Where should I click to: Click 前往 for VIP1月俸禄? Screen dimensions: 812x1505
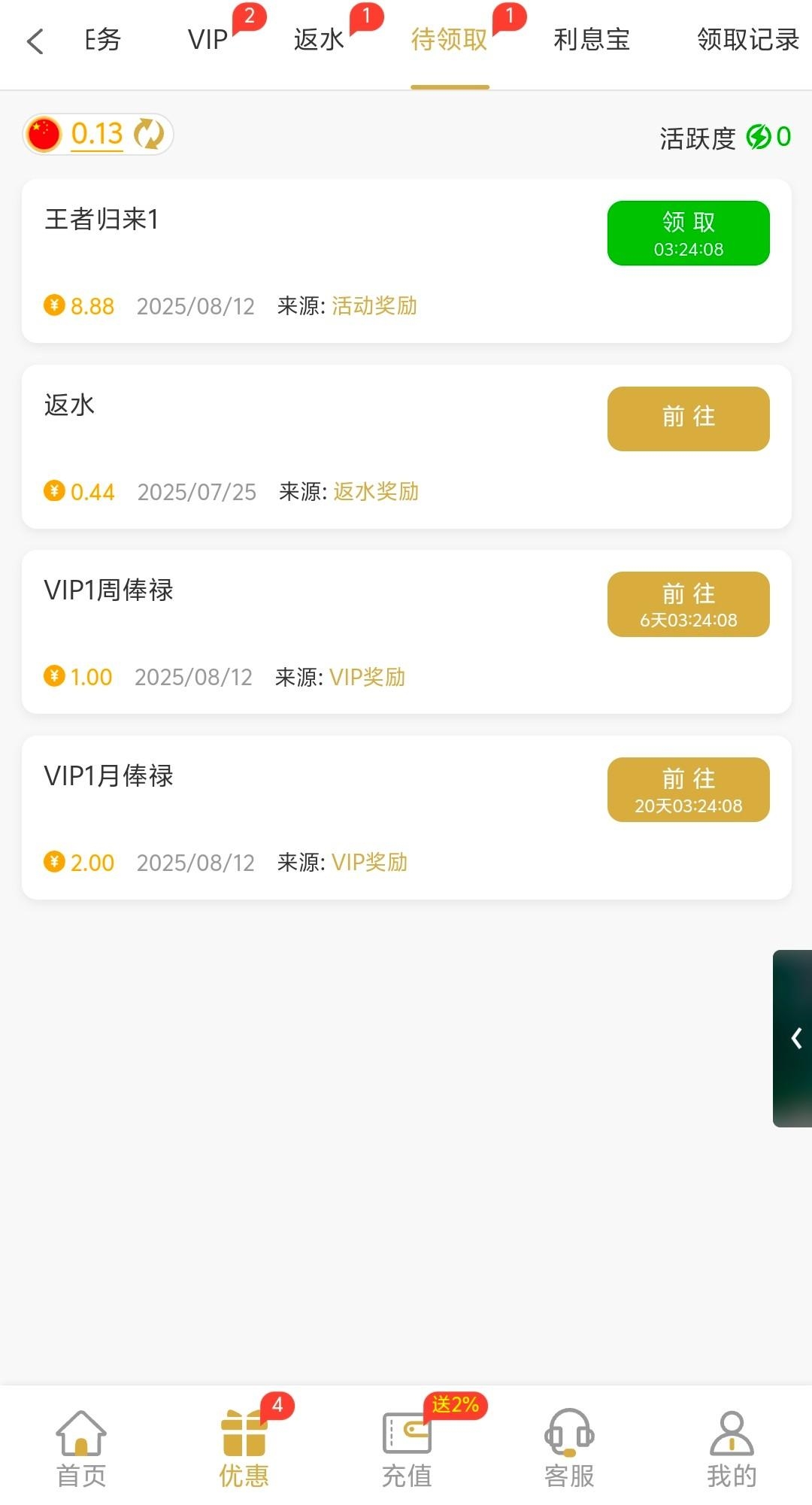coord(688,788)
